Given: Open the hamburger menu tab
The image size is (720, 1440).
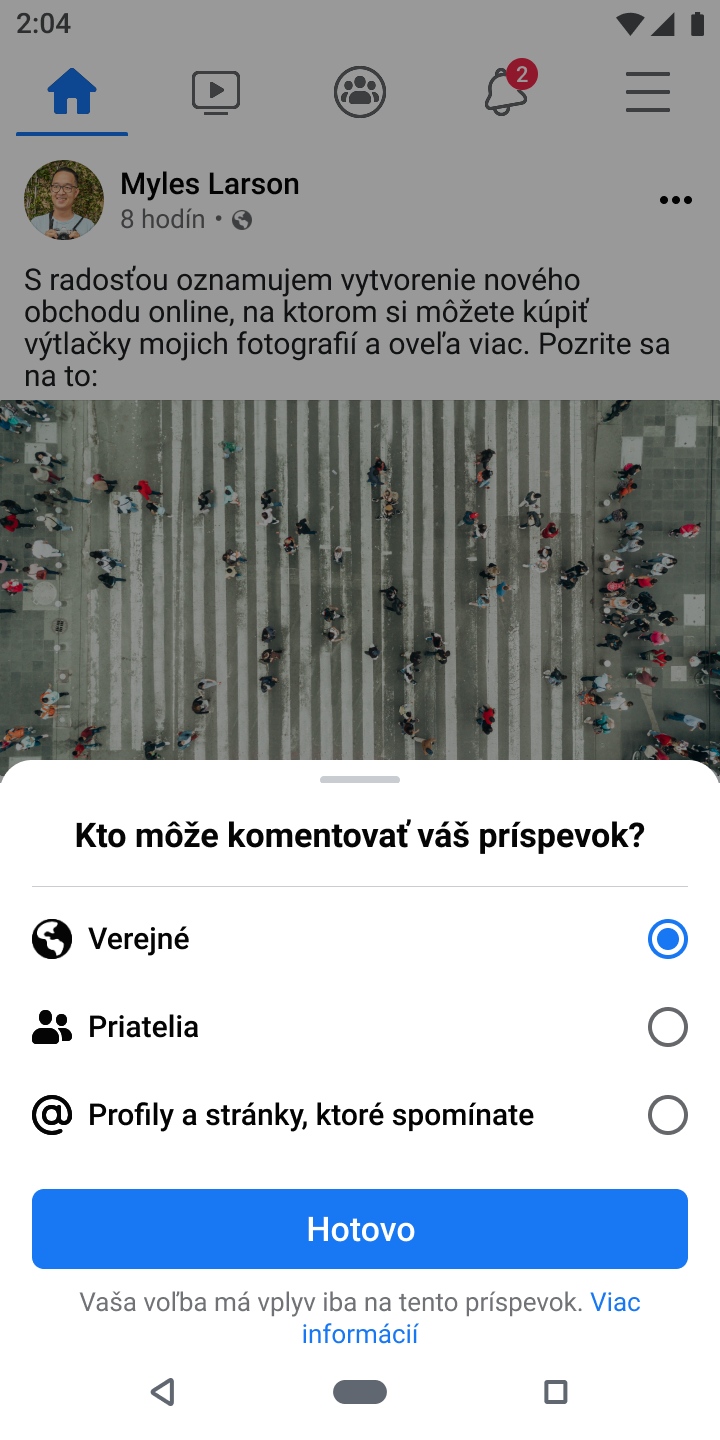Looking at the screenshot, I should coord(648,93).
